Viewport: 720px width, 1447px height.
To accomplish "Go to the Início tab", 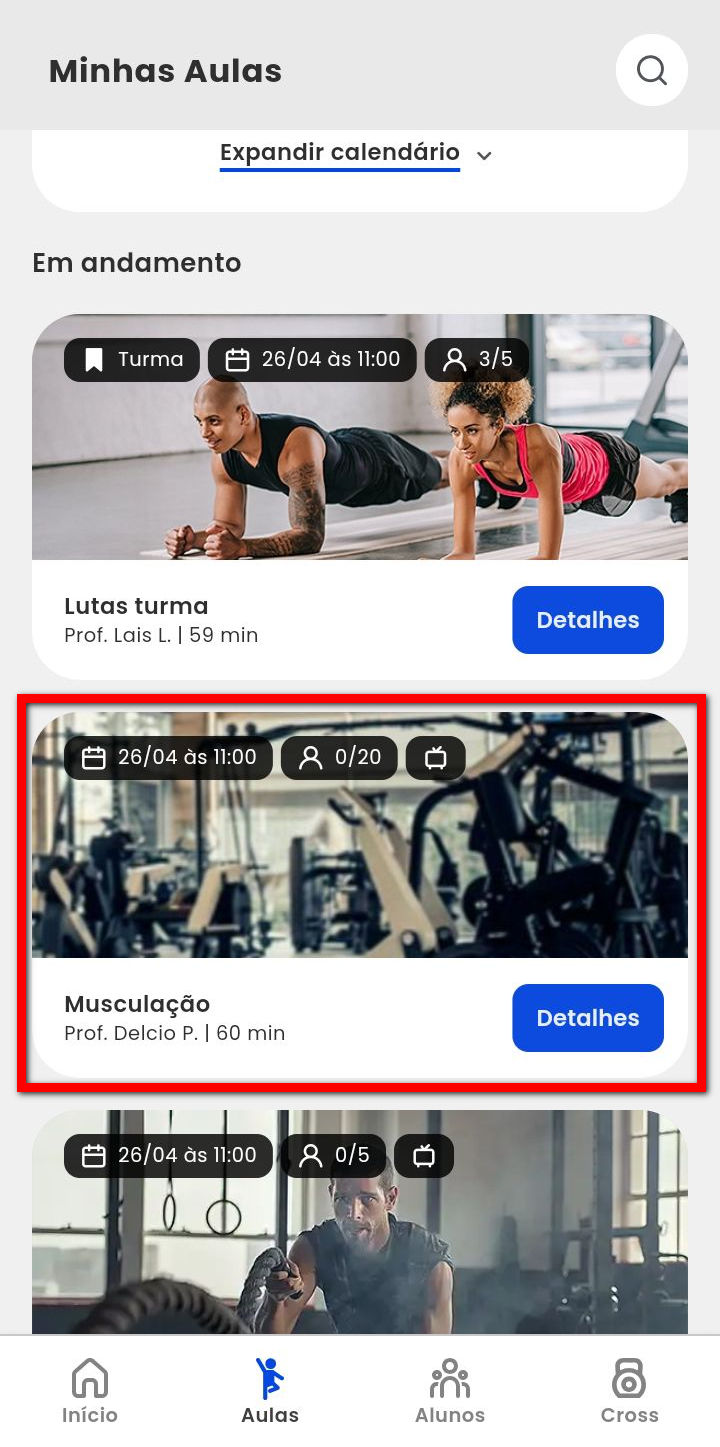I will 90,1391.
